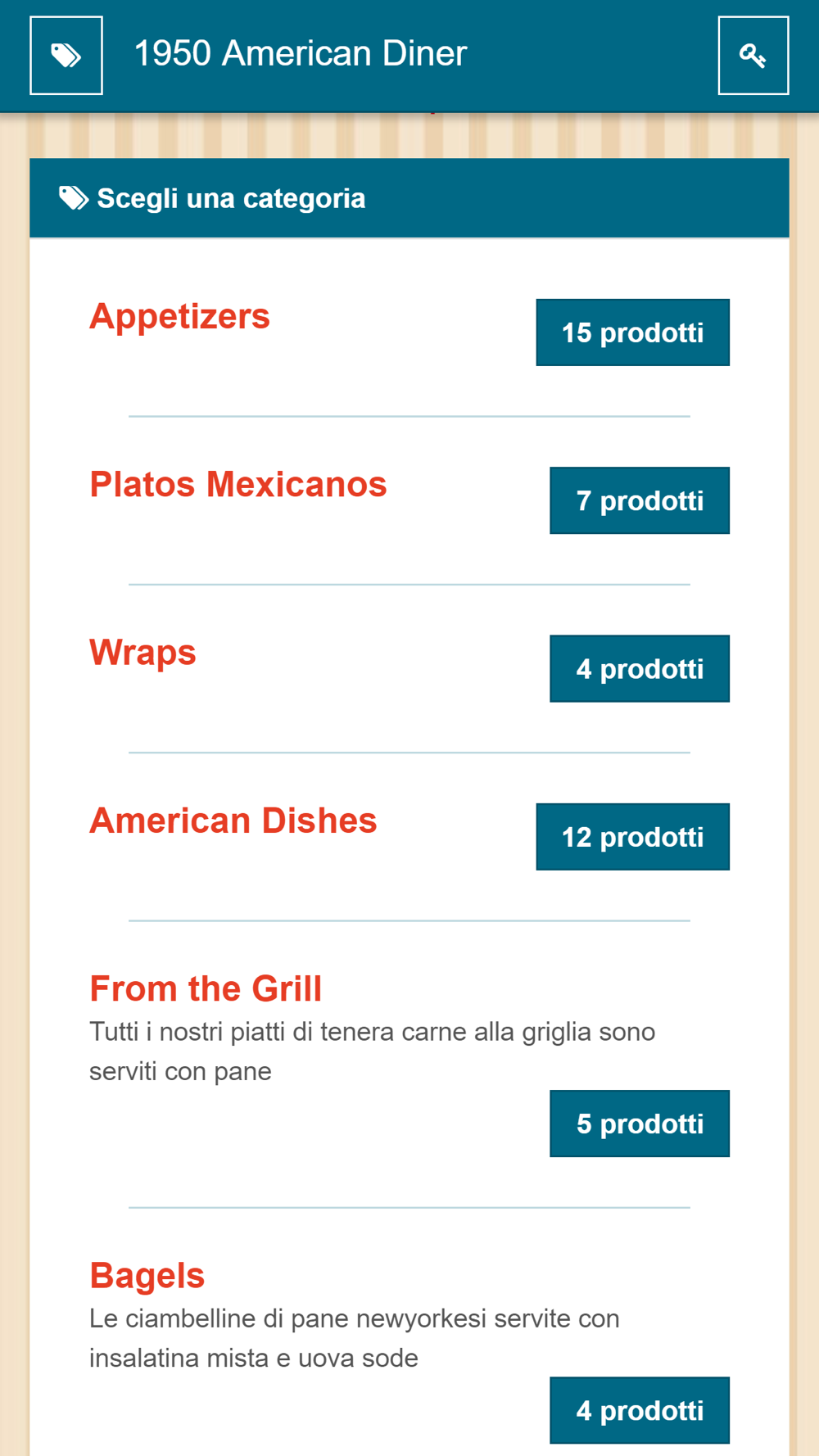View the 4 prodotti for Bagels
This screenshot has width=819, height=1456.
pyautogui.click(x=639, y=1410)
